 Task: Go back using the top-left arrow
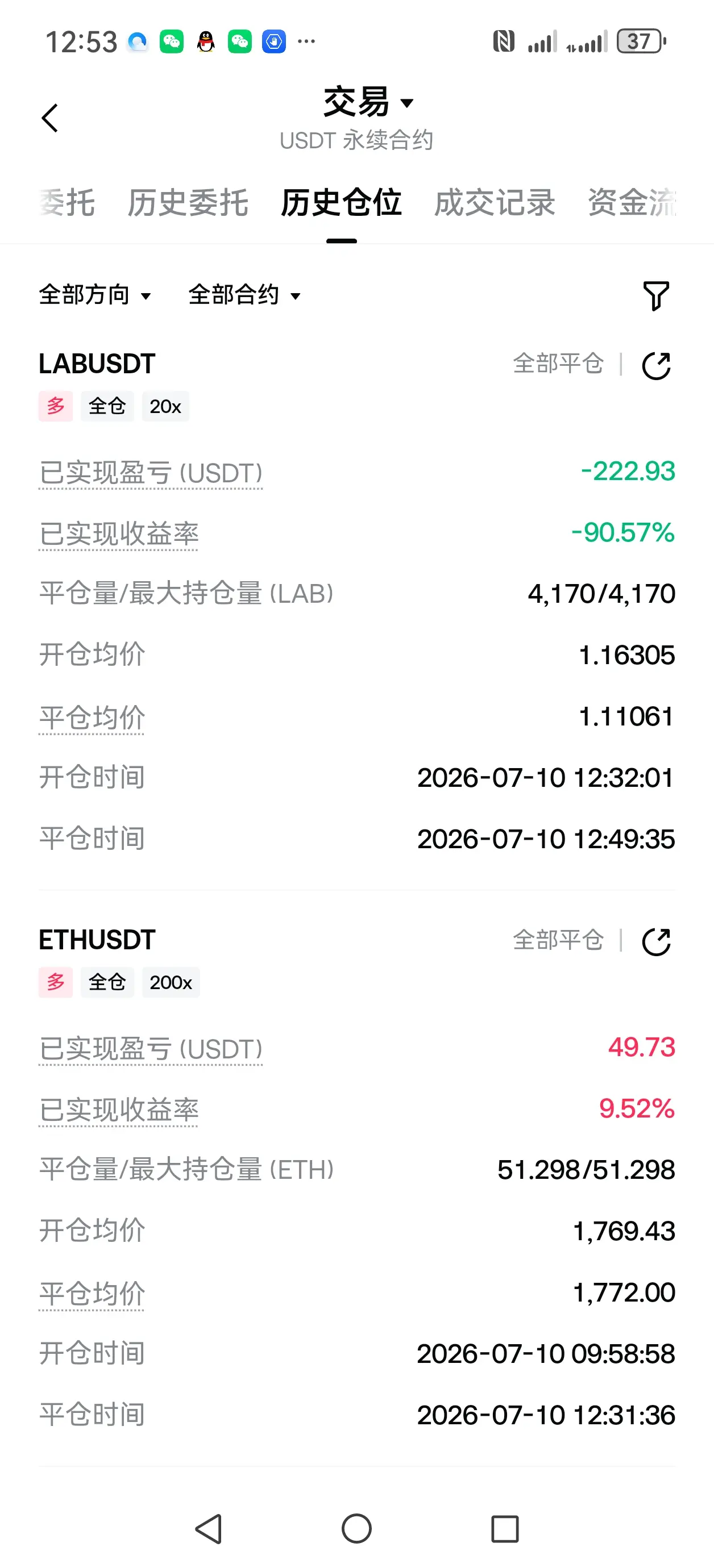tap(50, 118)
